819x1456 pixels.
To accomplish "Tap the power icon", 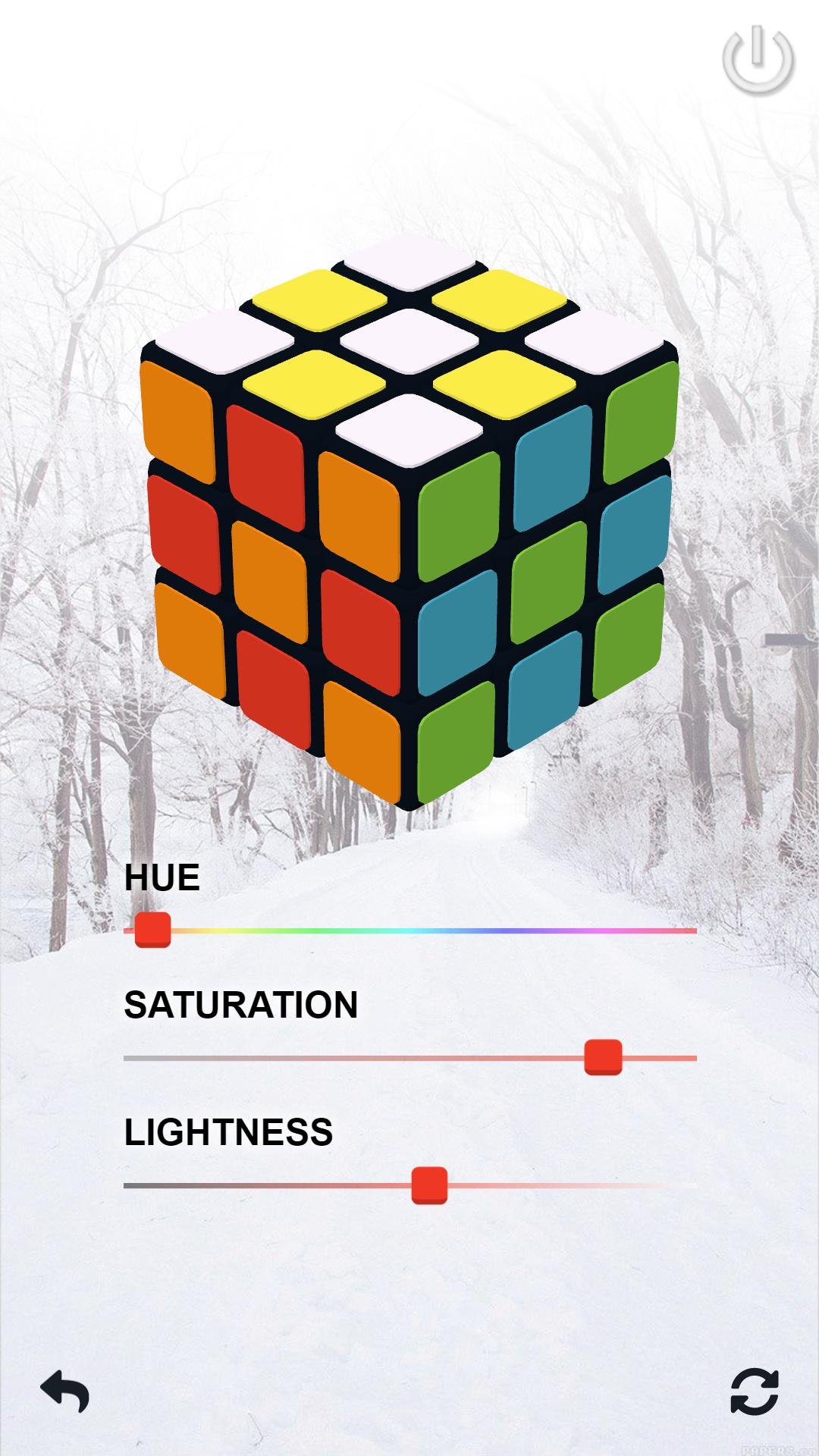I will [758, 60].
